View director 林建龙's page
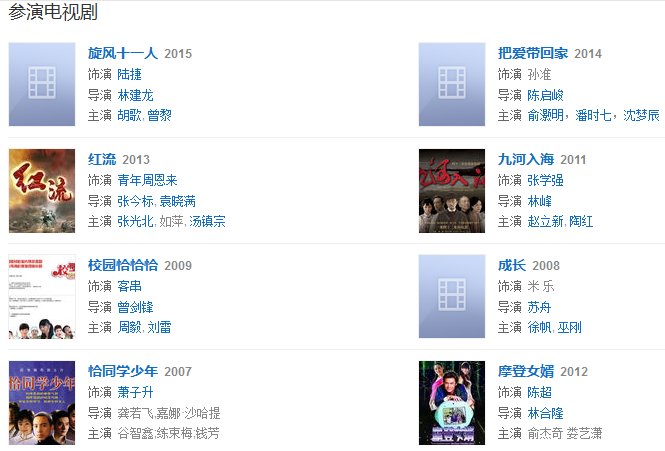 [136, 95]
